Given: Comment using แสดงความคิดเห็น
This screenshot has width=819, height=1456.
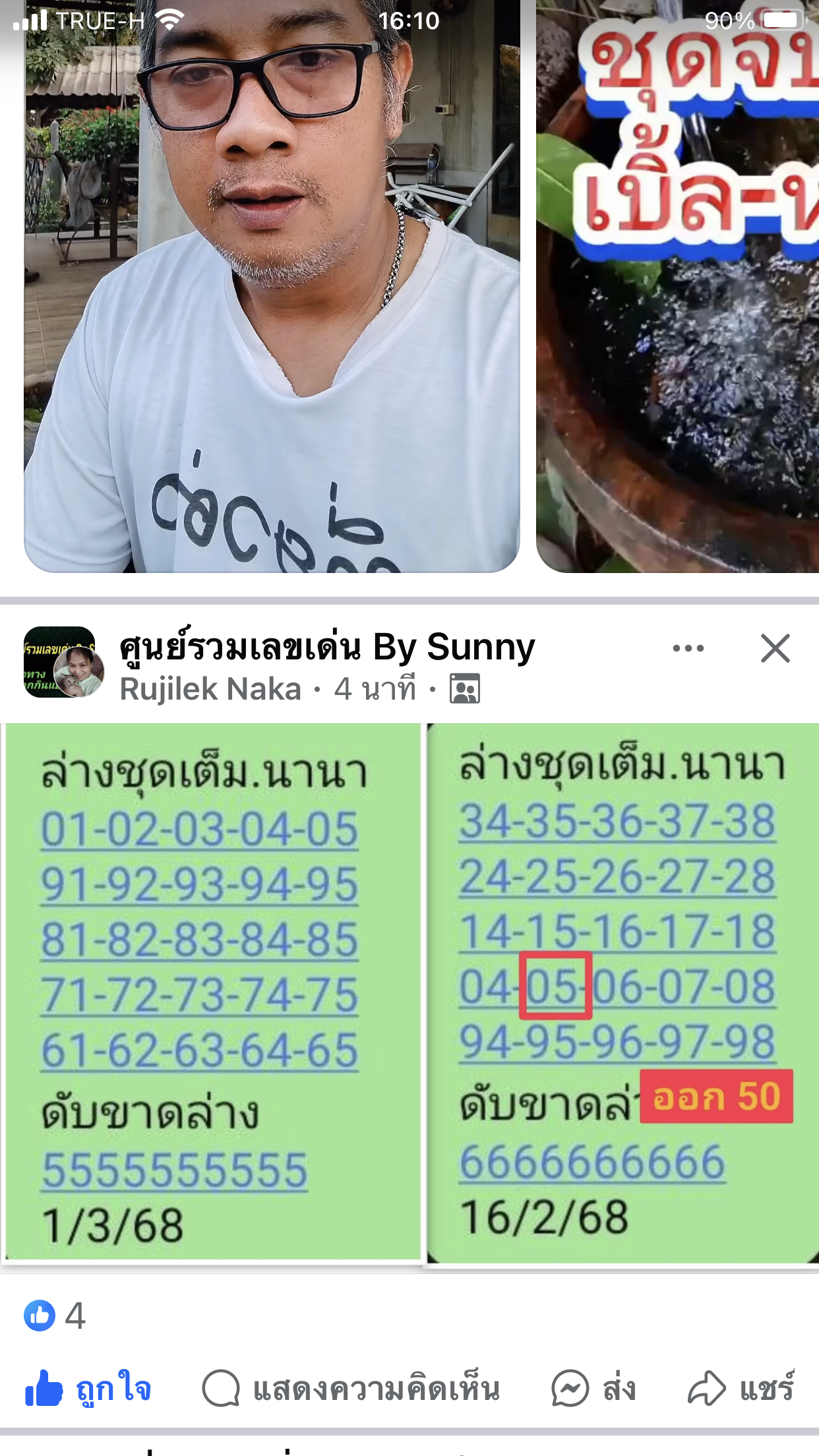Looking at the screenshot, I should click(x=351, y=1389).
